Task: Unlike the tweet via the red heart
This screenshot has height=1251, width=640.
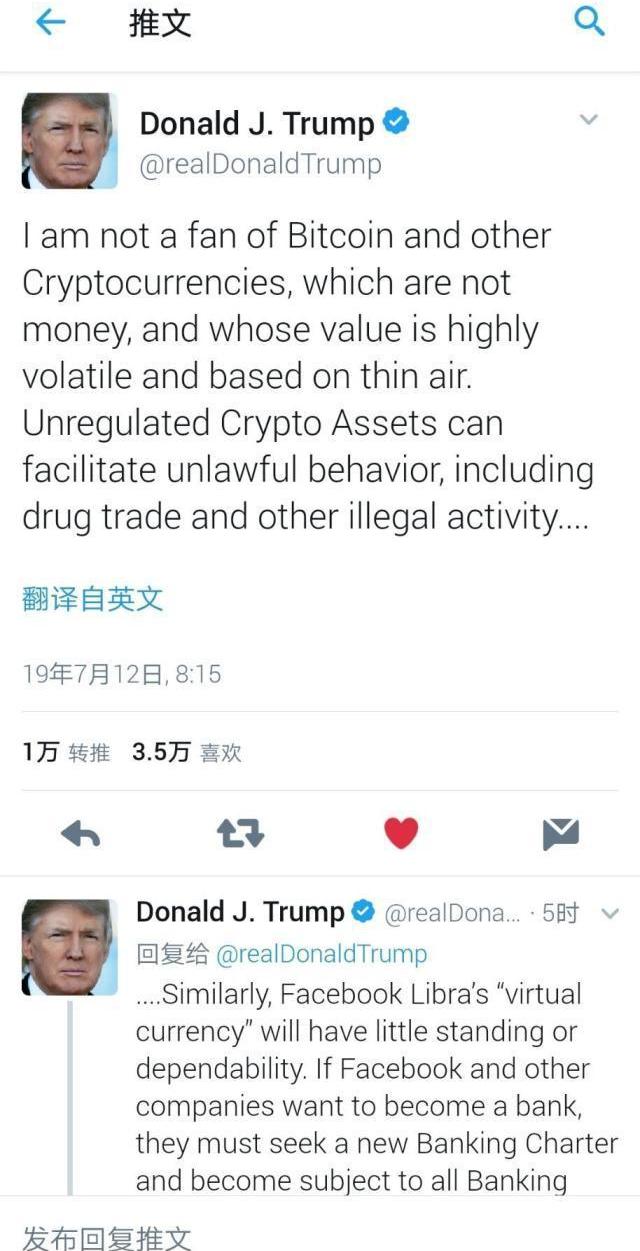Action: 401,833
